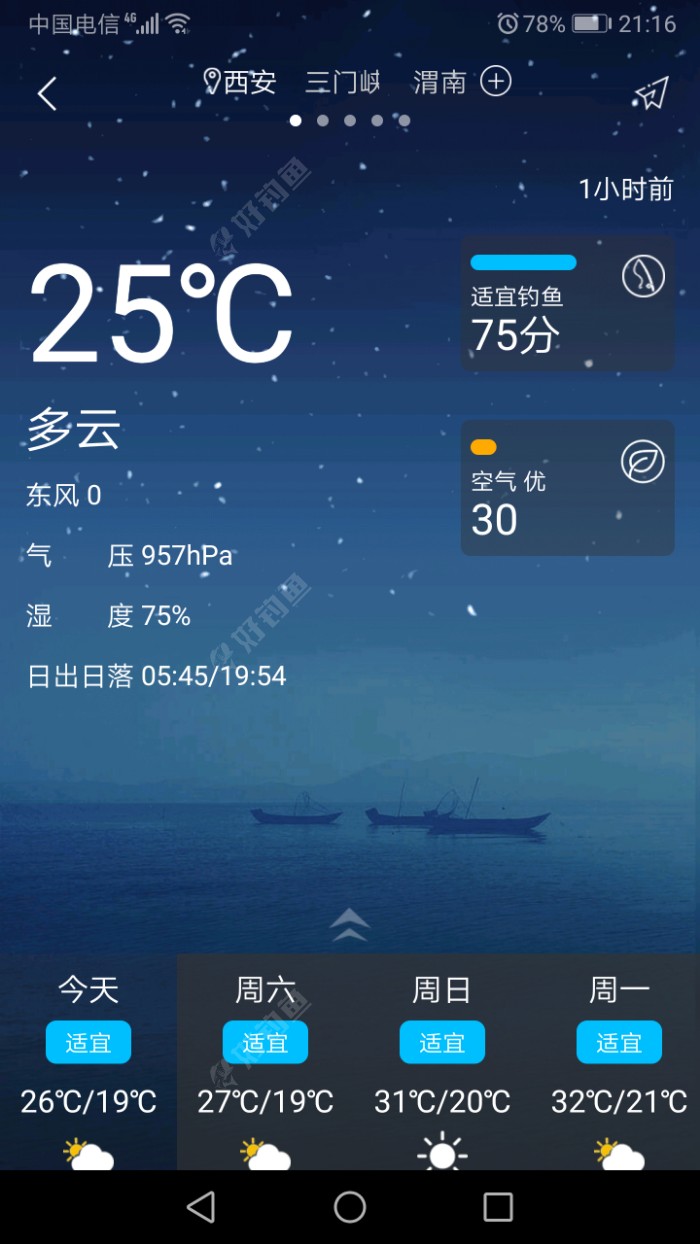Image resolution: width=700 pixels, height=1244 pixels.
Task: Select the 今天 forecast column
Action: click(88, 1060)
